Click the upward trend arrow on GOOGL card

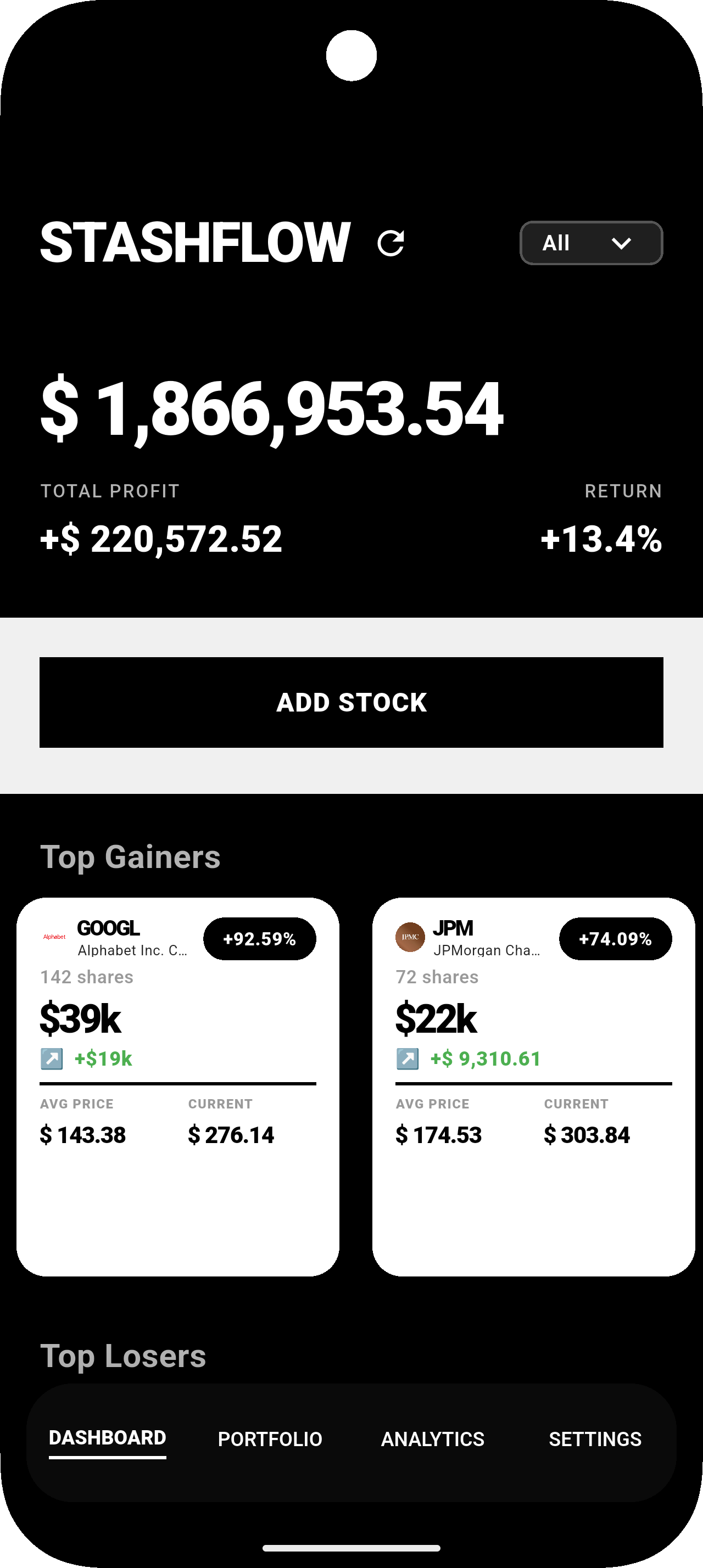point(51,1058)
